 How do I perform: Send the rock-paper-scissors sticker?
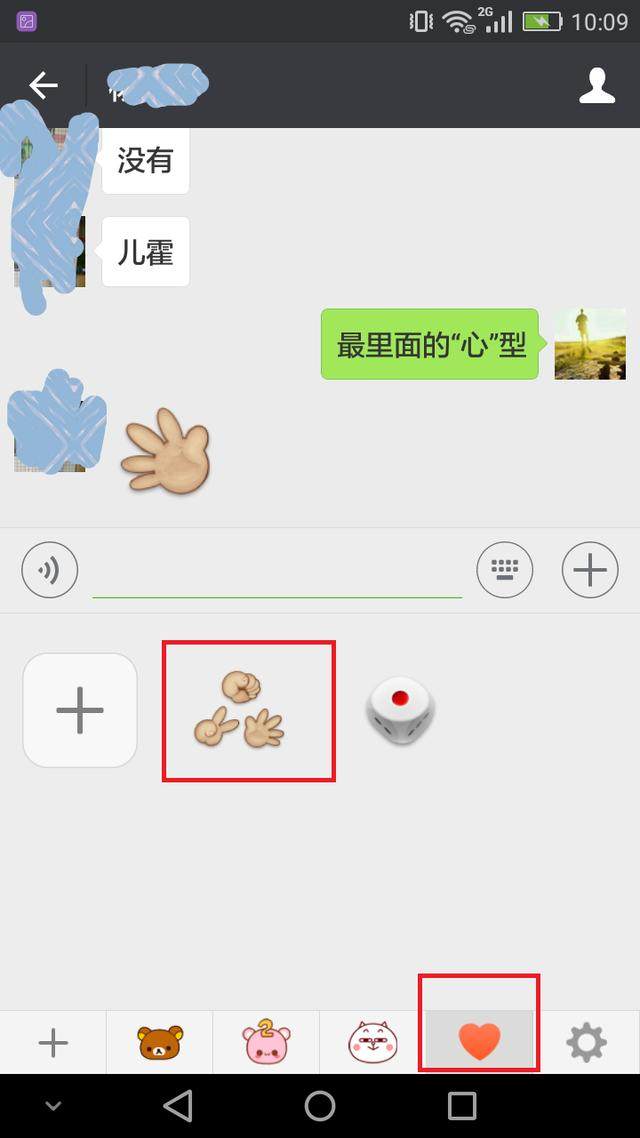(247, 711)
